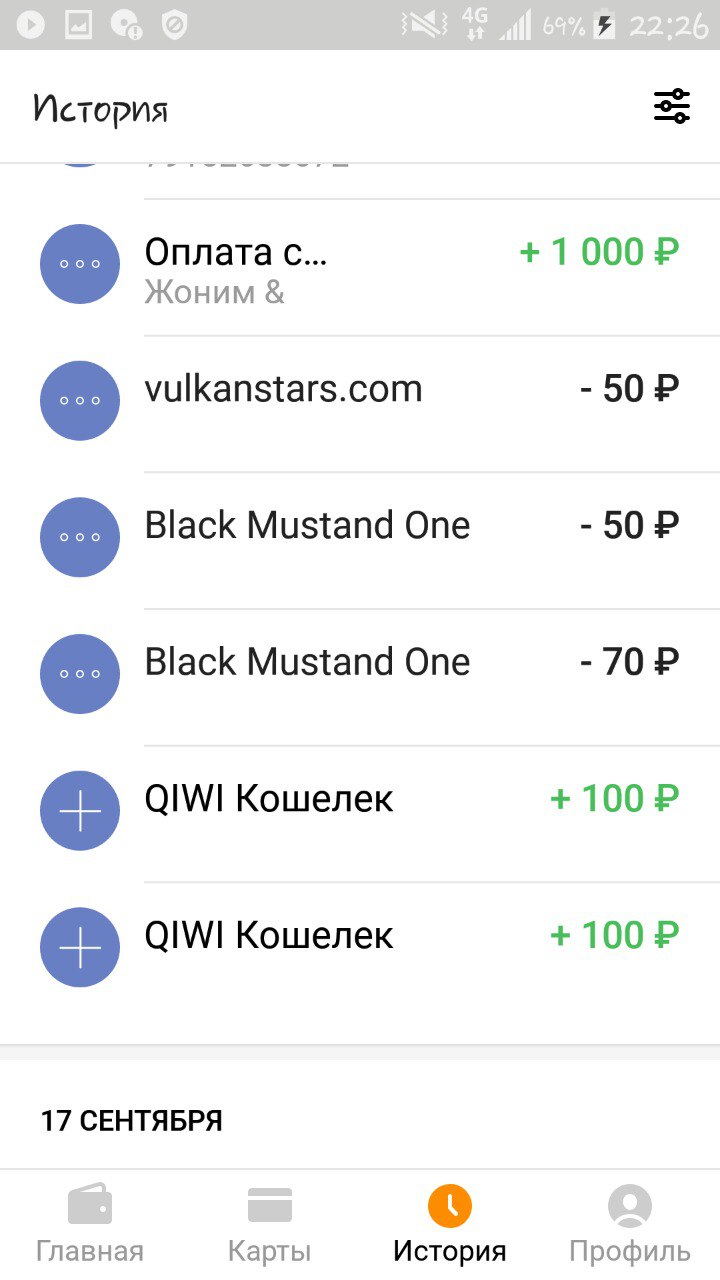The height and width of the screenshot is (1280, 720).
Task: View the vulkanstars.com payment details
Action: tap(360, 403)
